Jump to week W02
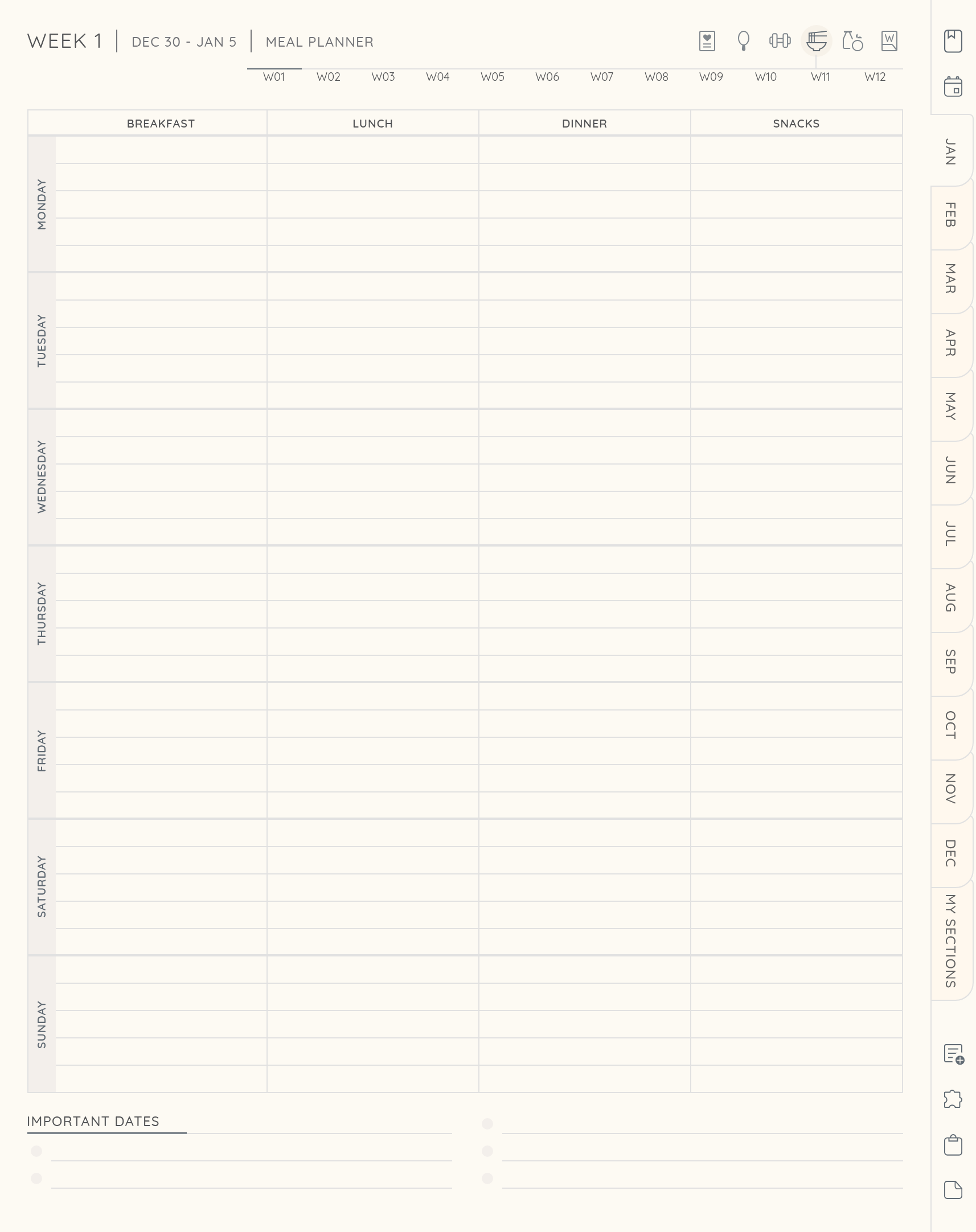 [x=329, y=77]
